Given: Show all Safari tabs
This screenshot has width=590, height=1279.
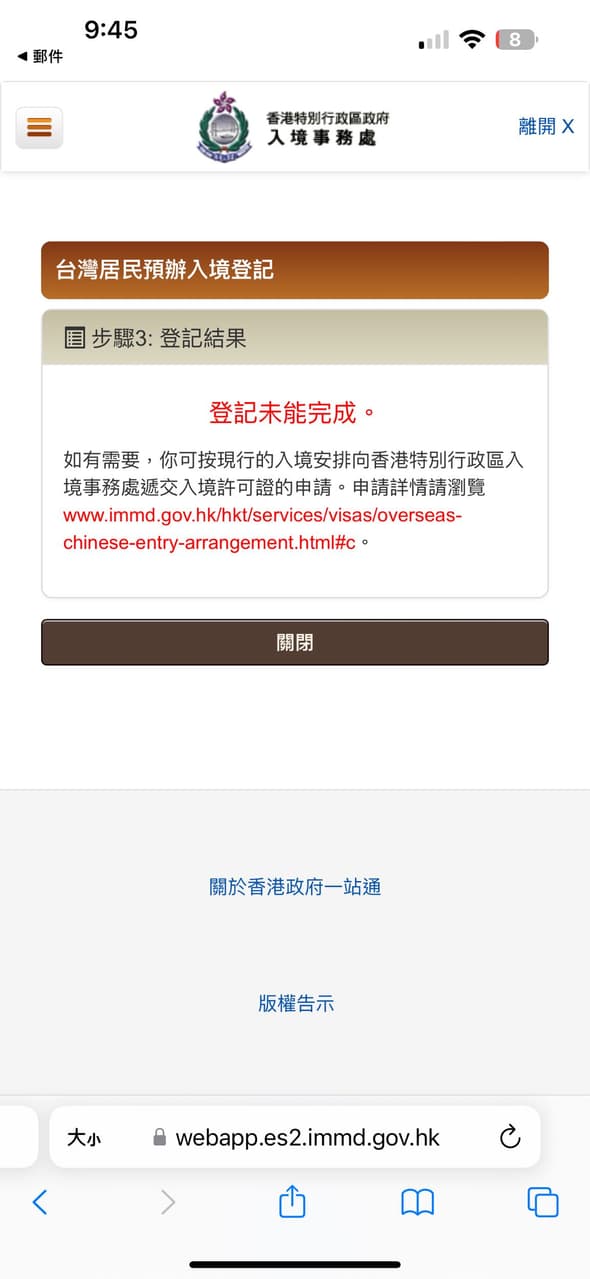Looking at the screenshot, I should pos(543,1202).
